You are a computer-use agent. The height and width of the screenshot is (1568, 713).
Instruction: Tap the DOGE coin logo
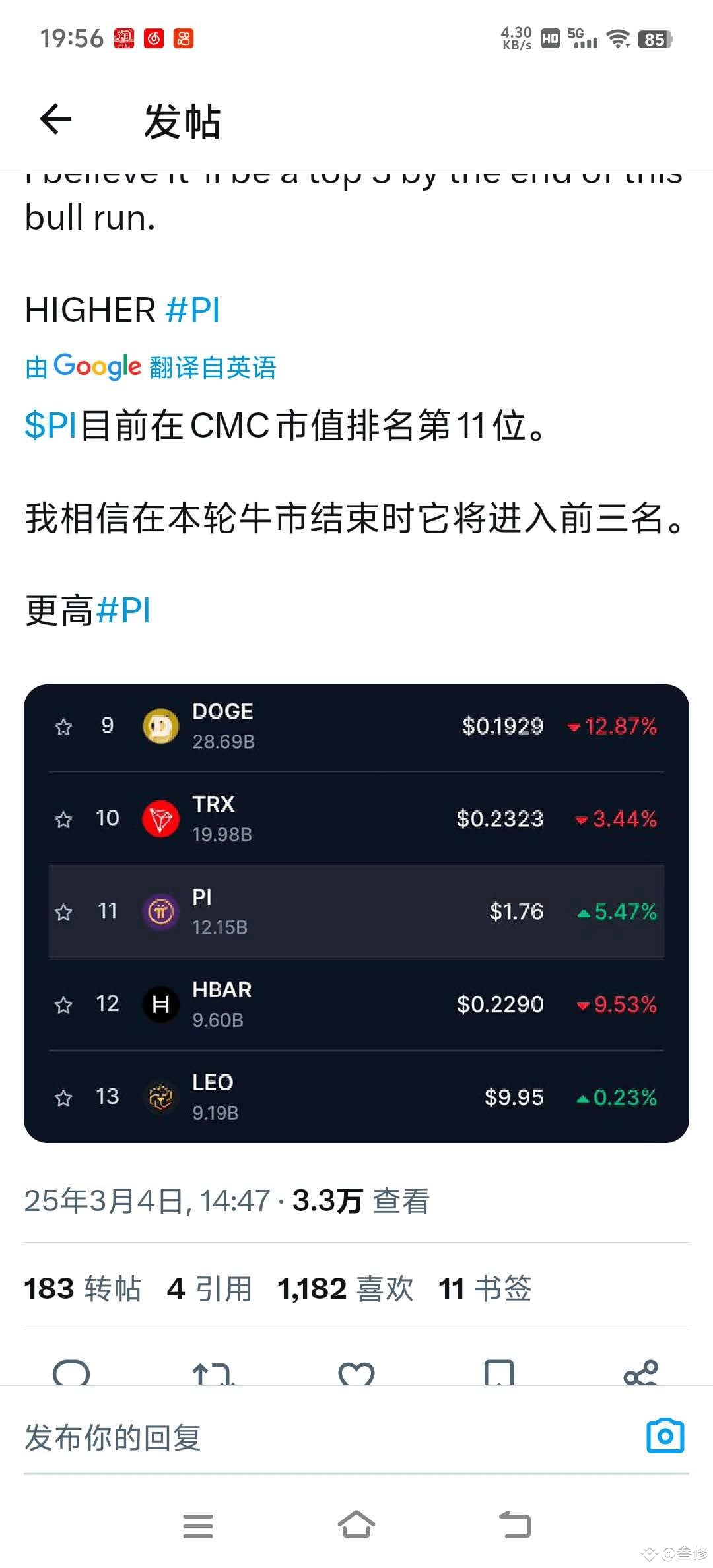pos(158,726)
